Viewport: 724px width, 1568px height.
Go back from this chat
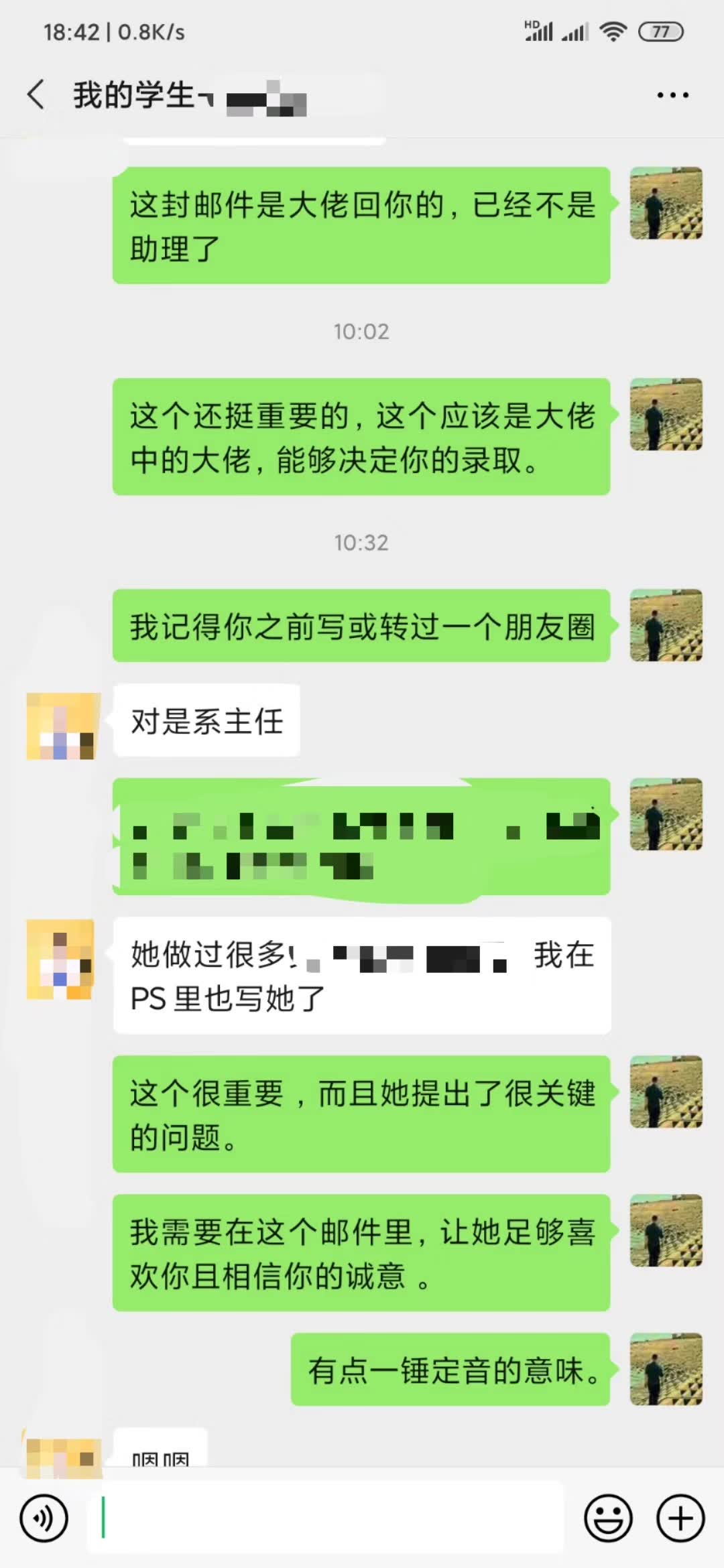coord(37,94)
